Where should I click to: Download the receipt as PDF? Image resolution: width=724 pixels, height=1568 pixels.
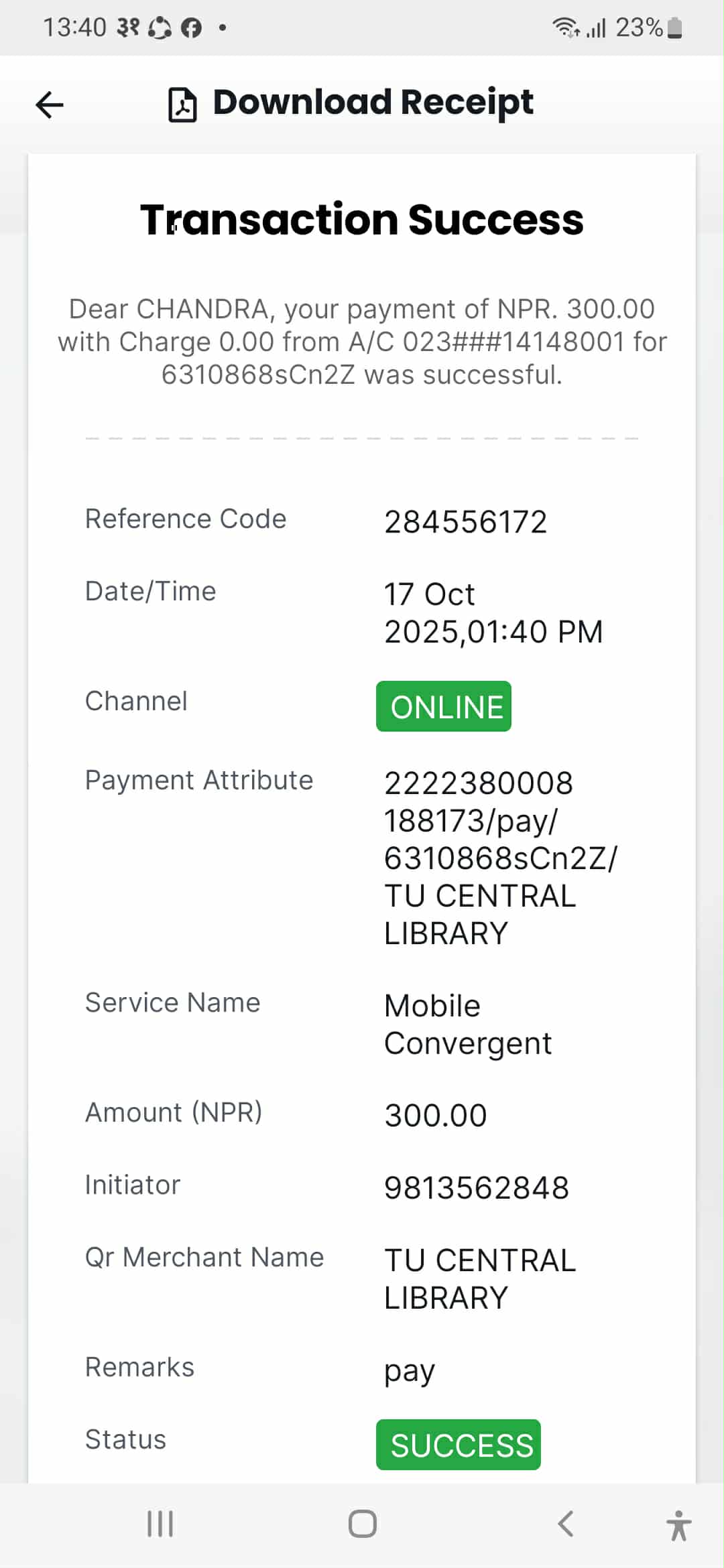click(351, 104)
